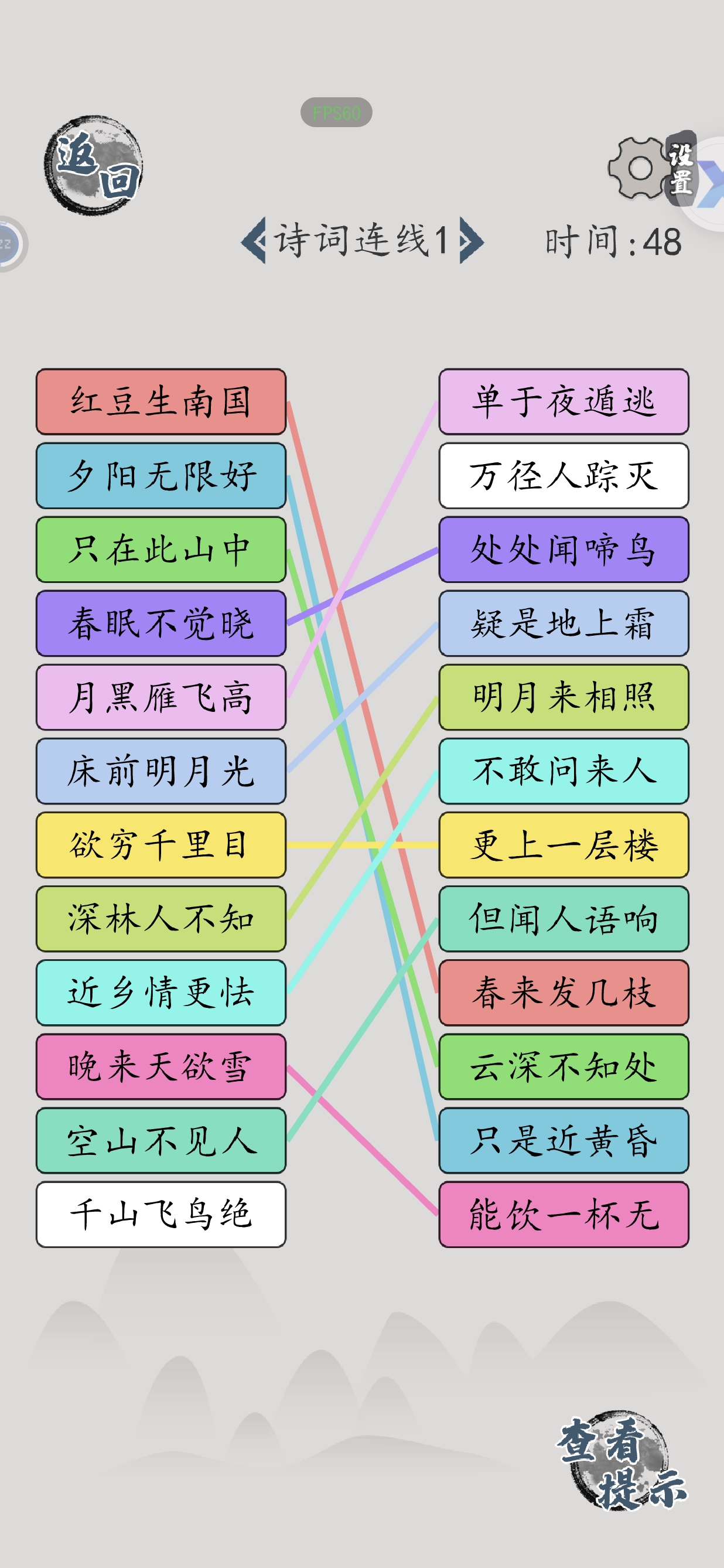Tap the verse 能饮一杯无
Image resolution: width=724 pixels, height=1568 pixels.
point(564,1214)
